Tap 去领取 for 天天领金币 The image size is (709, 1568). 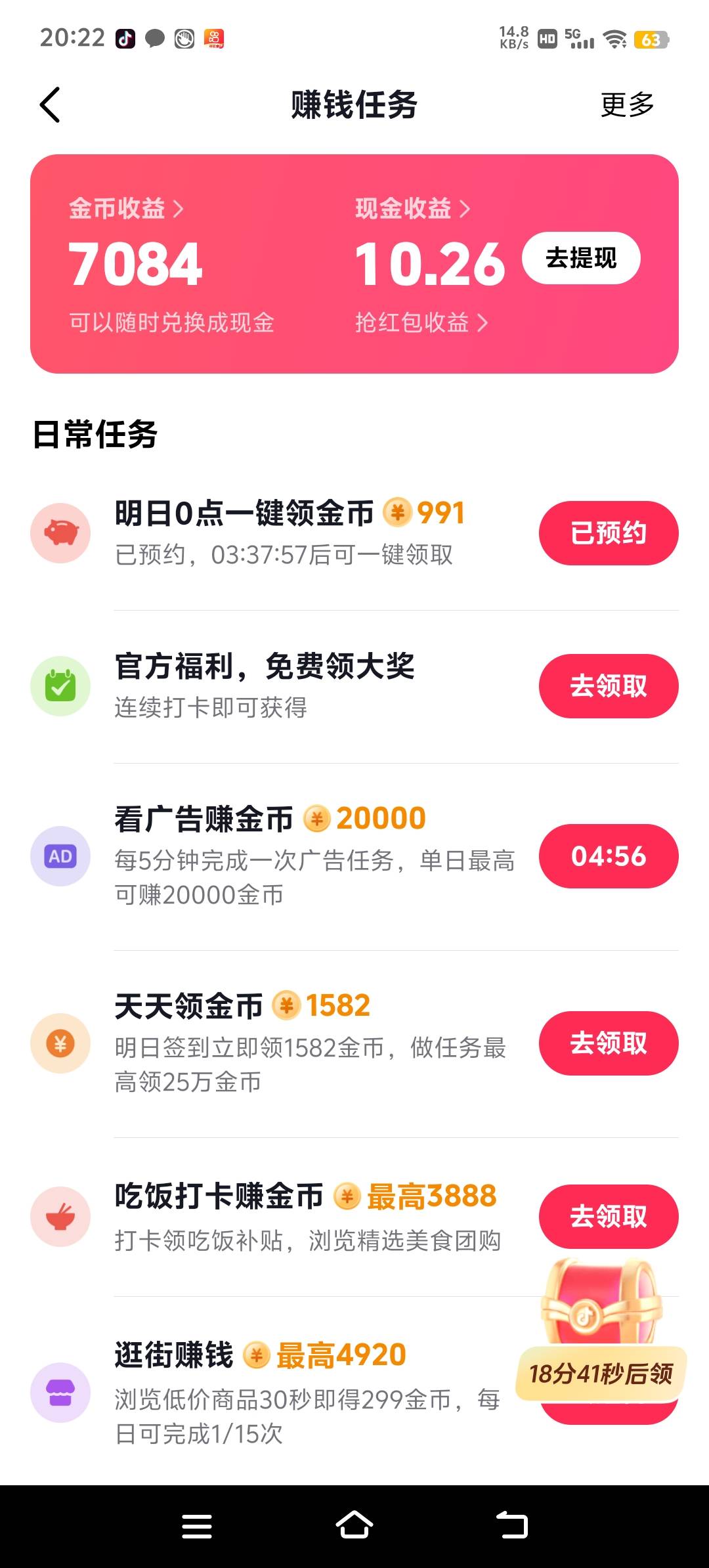click(609, 1043)
